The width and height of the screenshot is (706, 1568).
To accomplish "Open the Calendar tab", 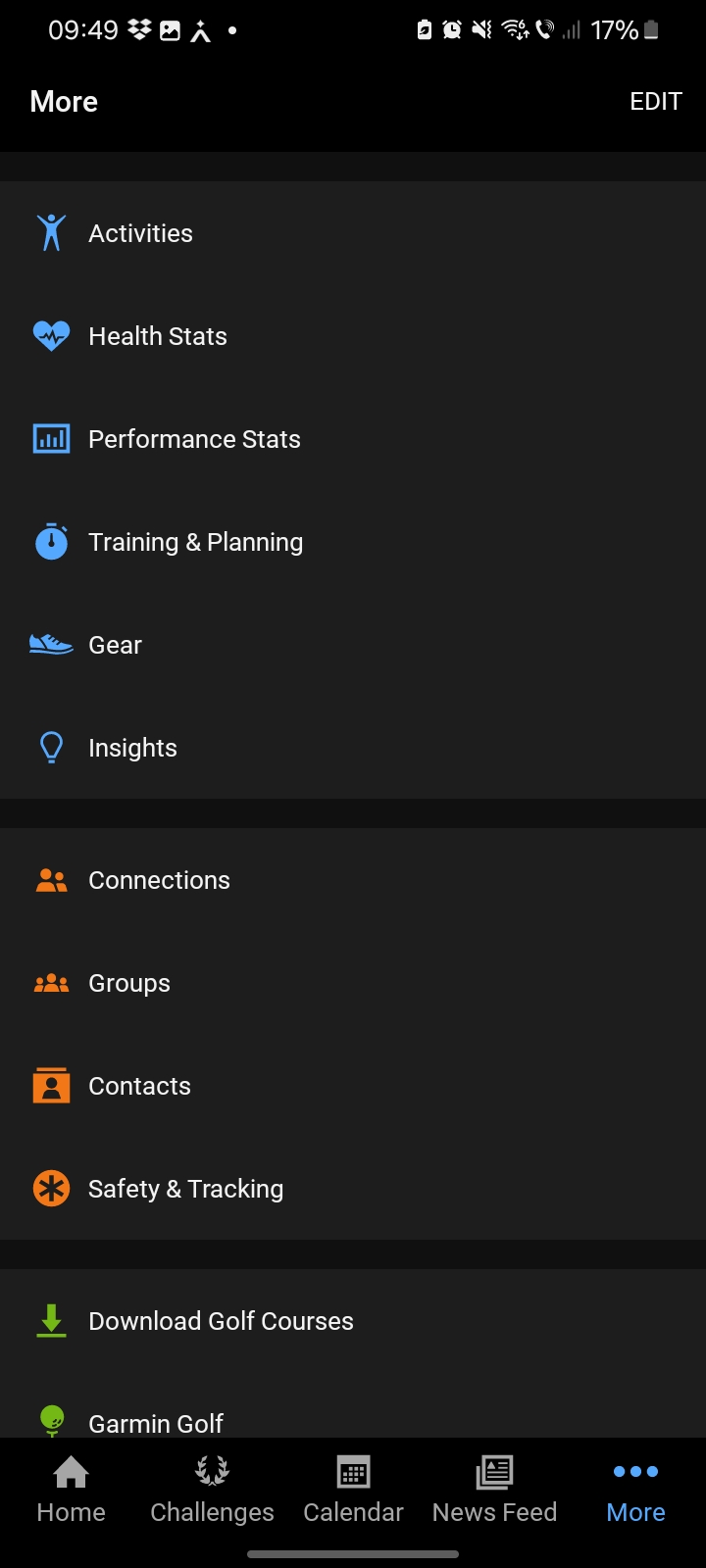I will coord(353,1491).
